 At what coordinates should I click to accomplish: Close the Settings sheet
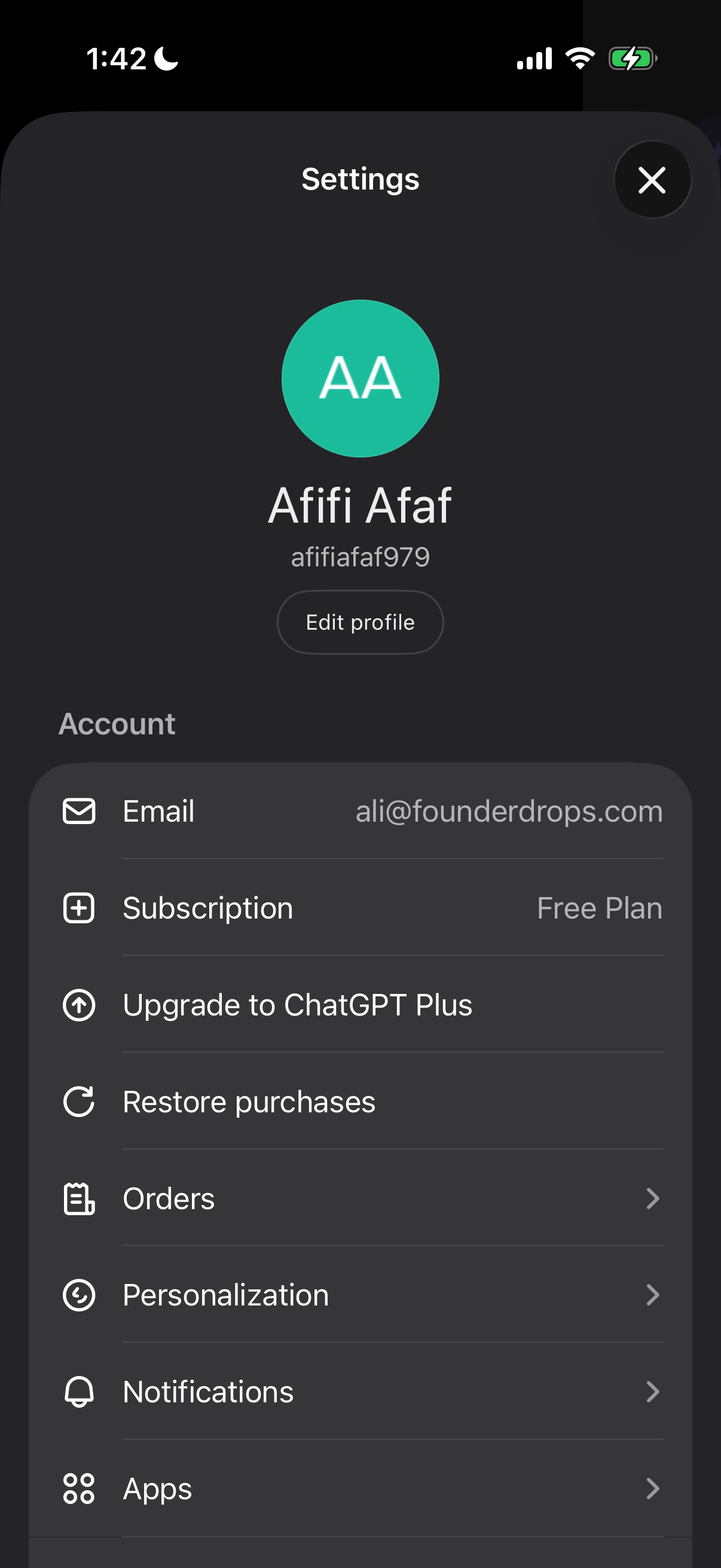[652, 180]
